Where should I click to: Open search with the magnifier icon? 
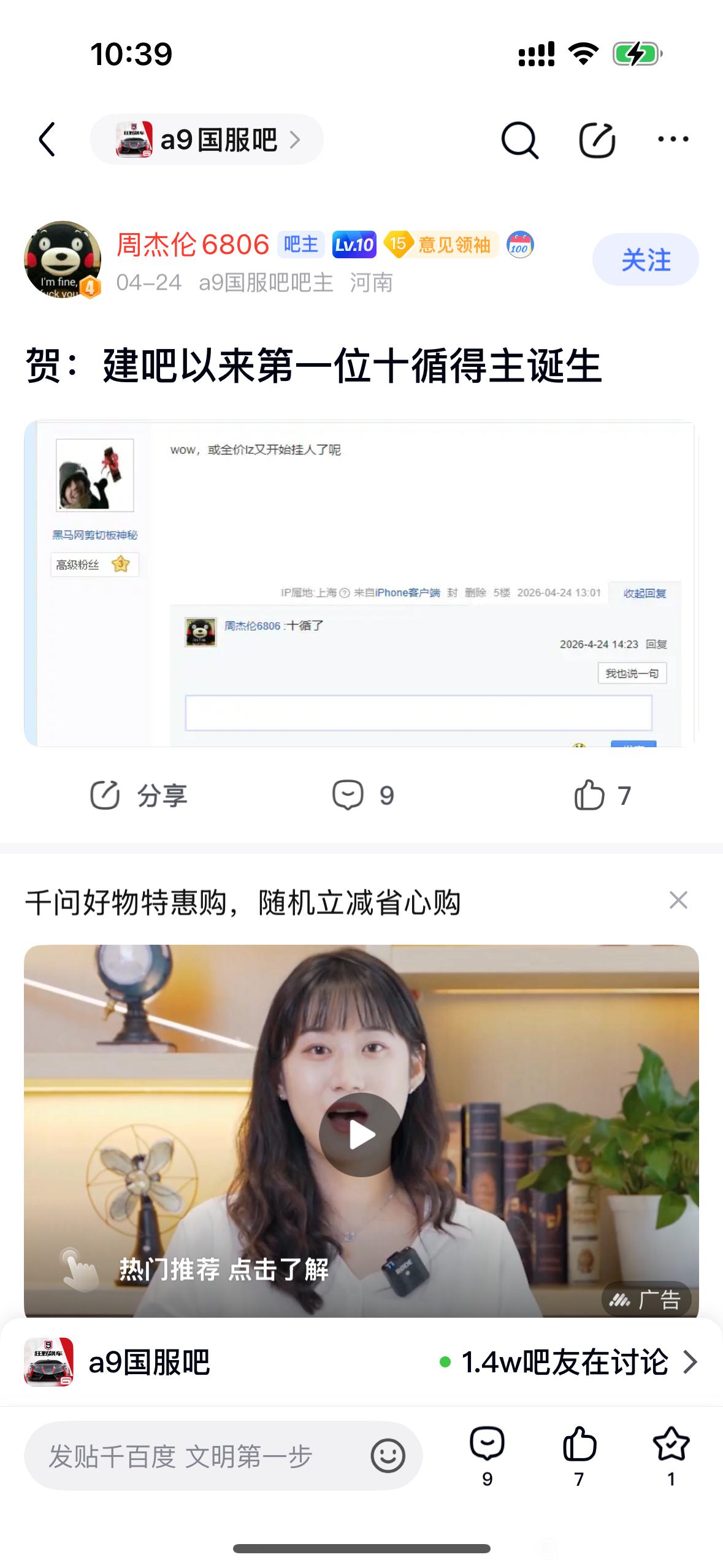point(519,140)
